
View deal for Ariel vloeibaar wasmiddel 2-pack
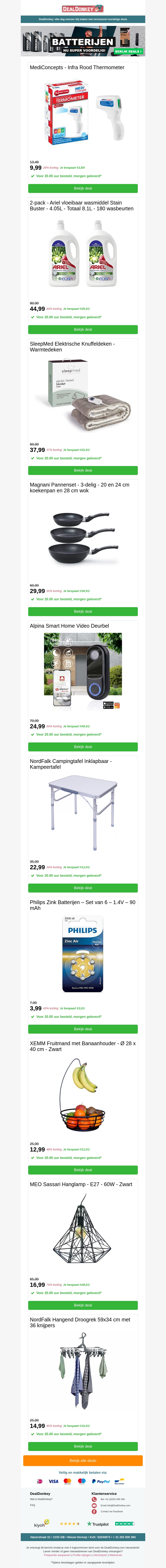point(83,329)
